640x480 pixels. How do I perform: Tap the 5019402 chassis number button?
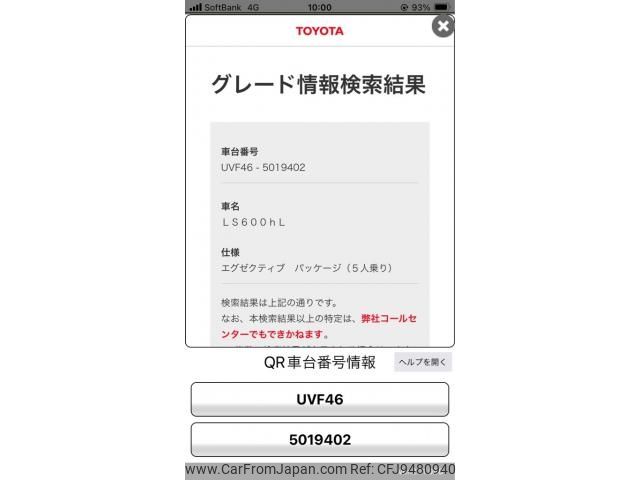[x=320, y=439]
